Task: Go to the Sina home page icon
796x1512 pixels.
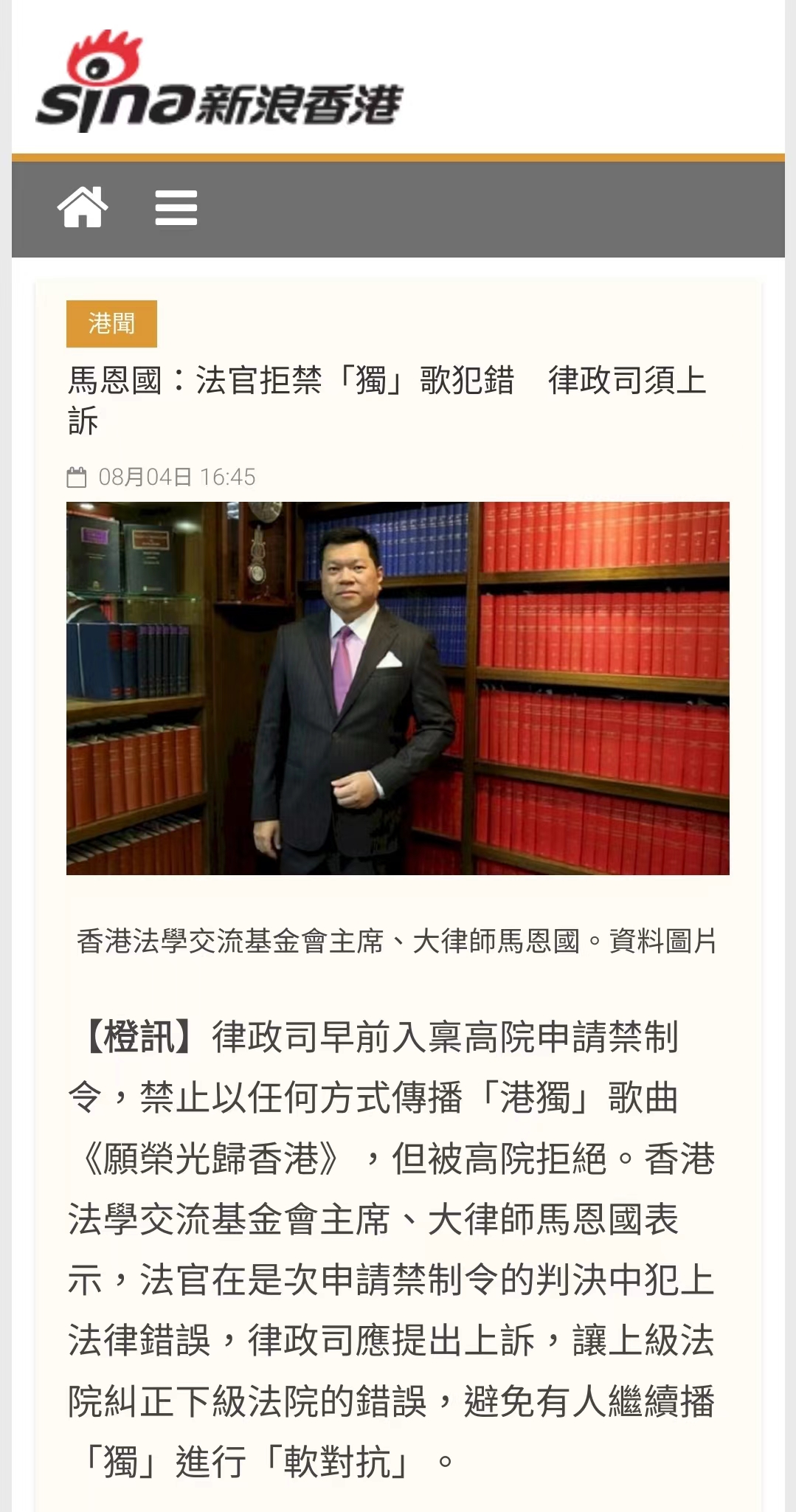Action: pyautogui.click(x=83, y=207)
